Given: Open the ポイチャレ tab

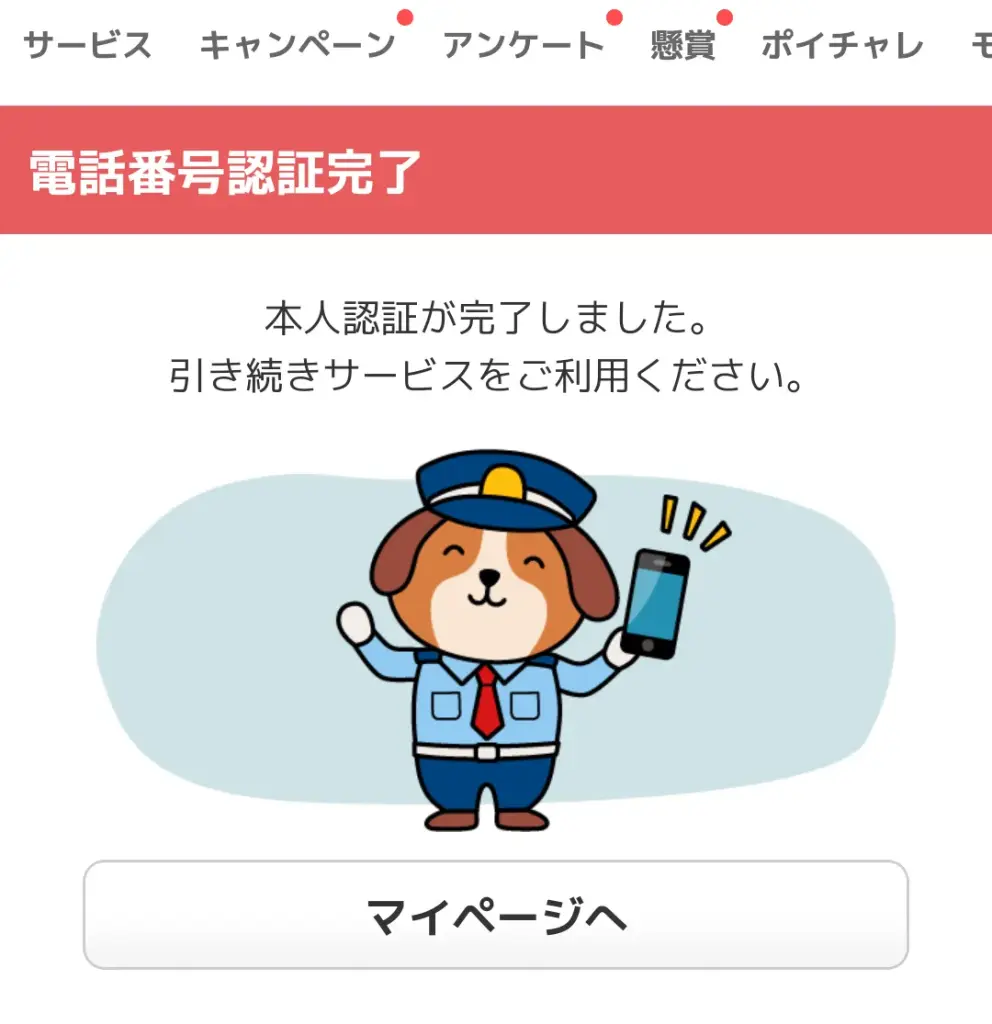Looking at the screenshot, I should point(842,46).
